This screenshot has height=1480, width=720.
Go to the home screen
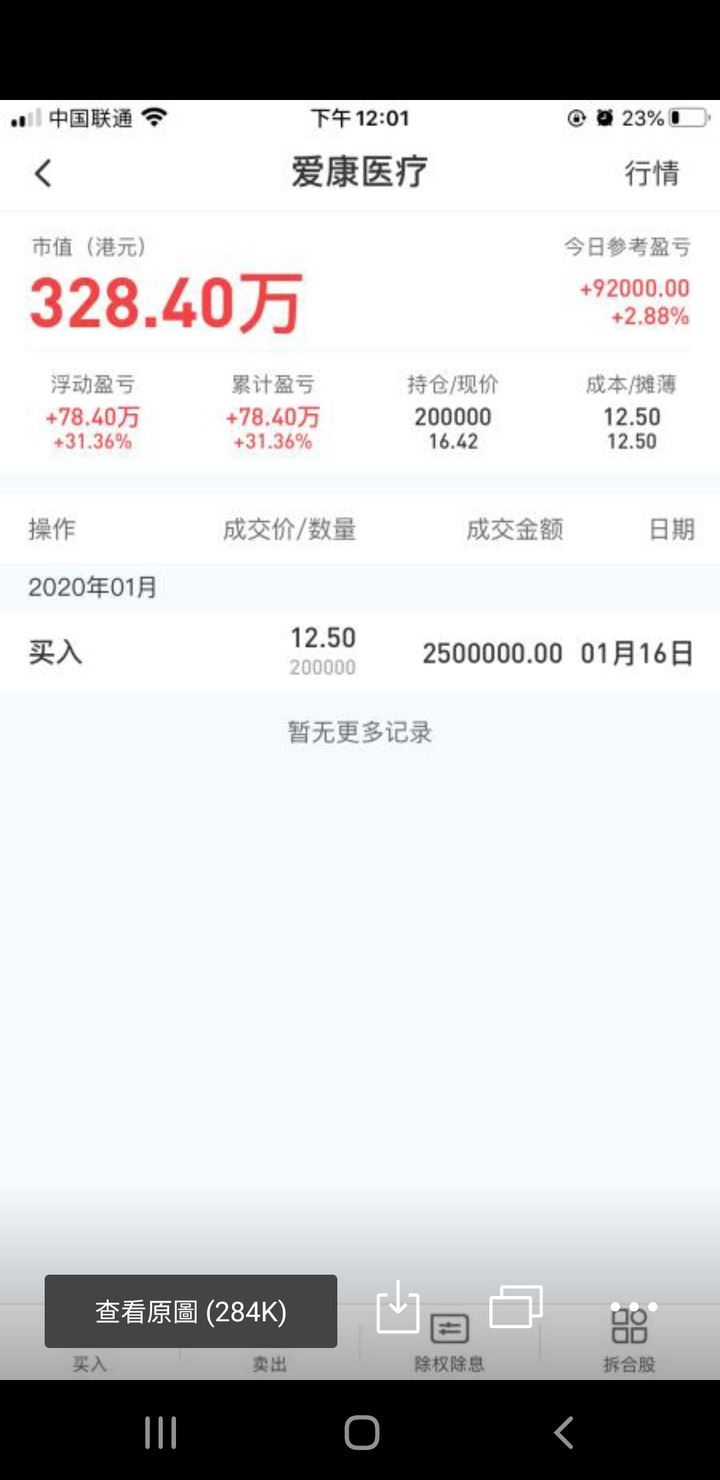coord(362,1432)
